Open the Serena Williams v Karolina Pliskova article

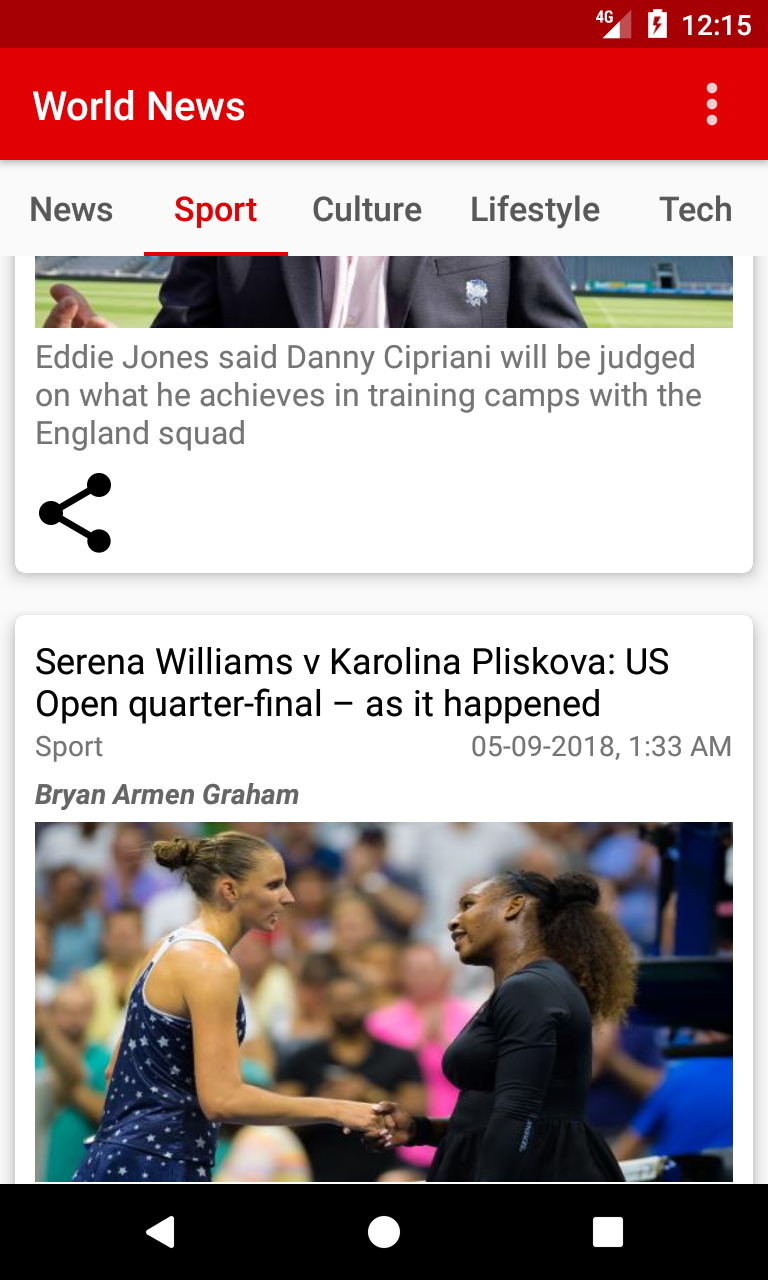coord(352,682)
